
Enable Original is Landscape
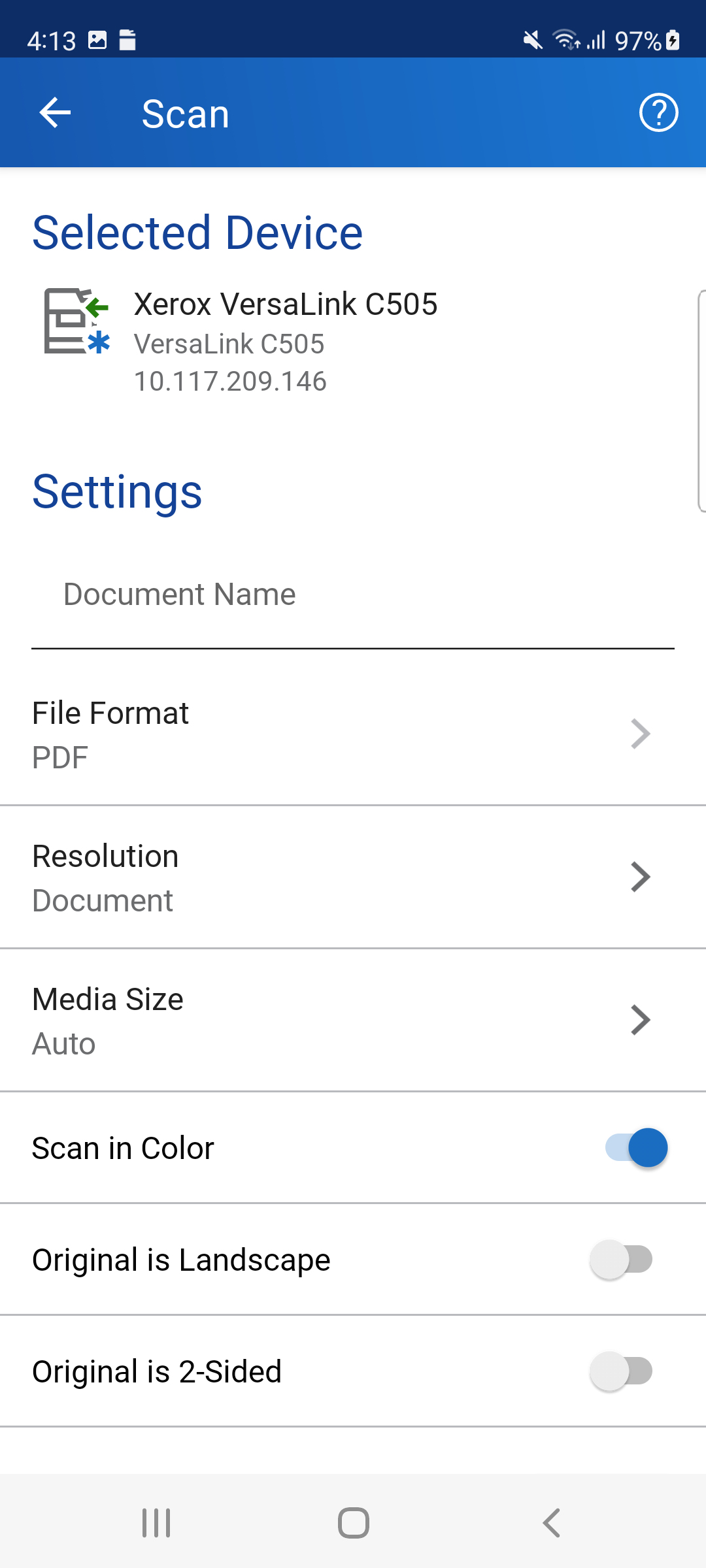tap(621, 1260)
